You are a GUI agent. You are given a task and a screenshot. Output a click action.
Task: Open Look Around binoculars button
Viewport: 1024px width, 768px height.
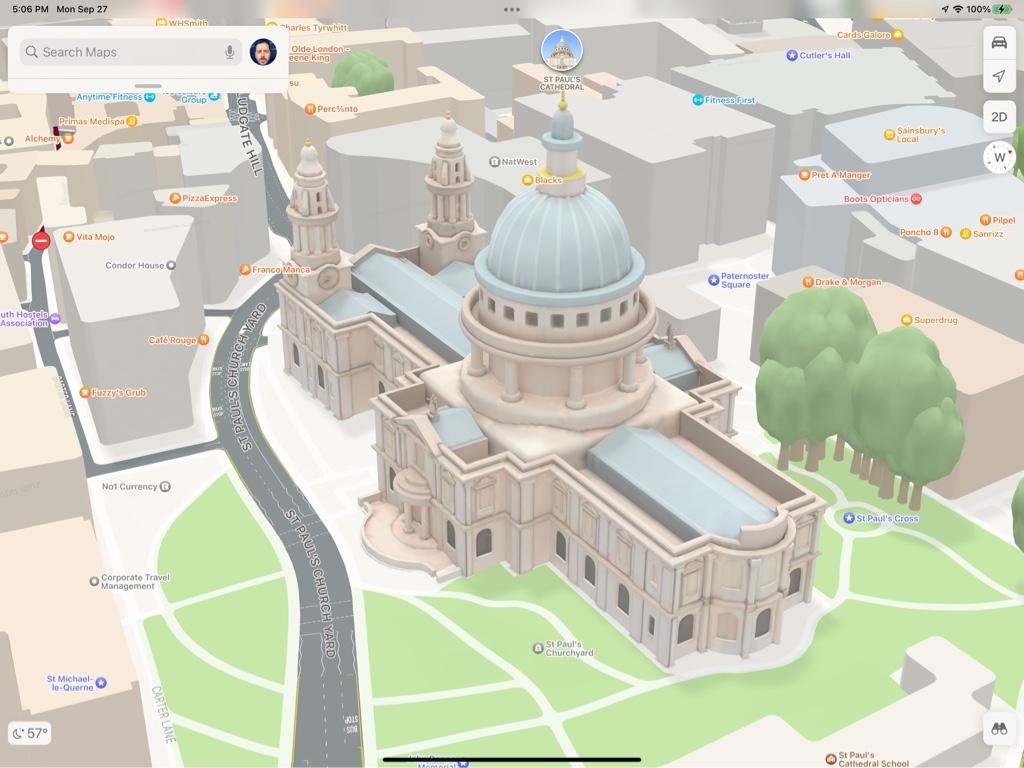click(998, 728)
